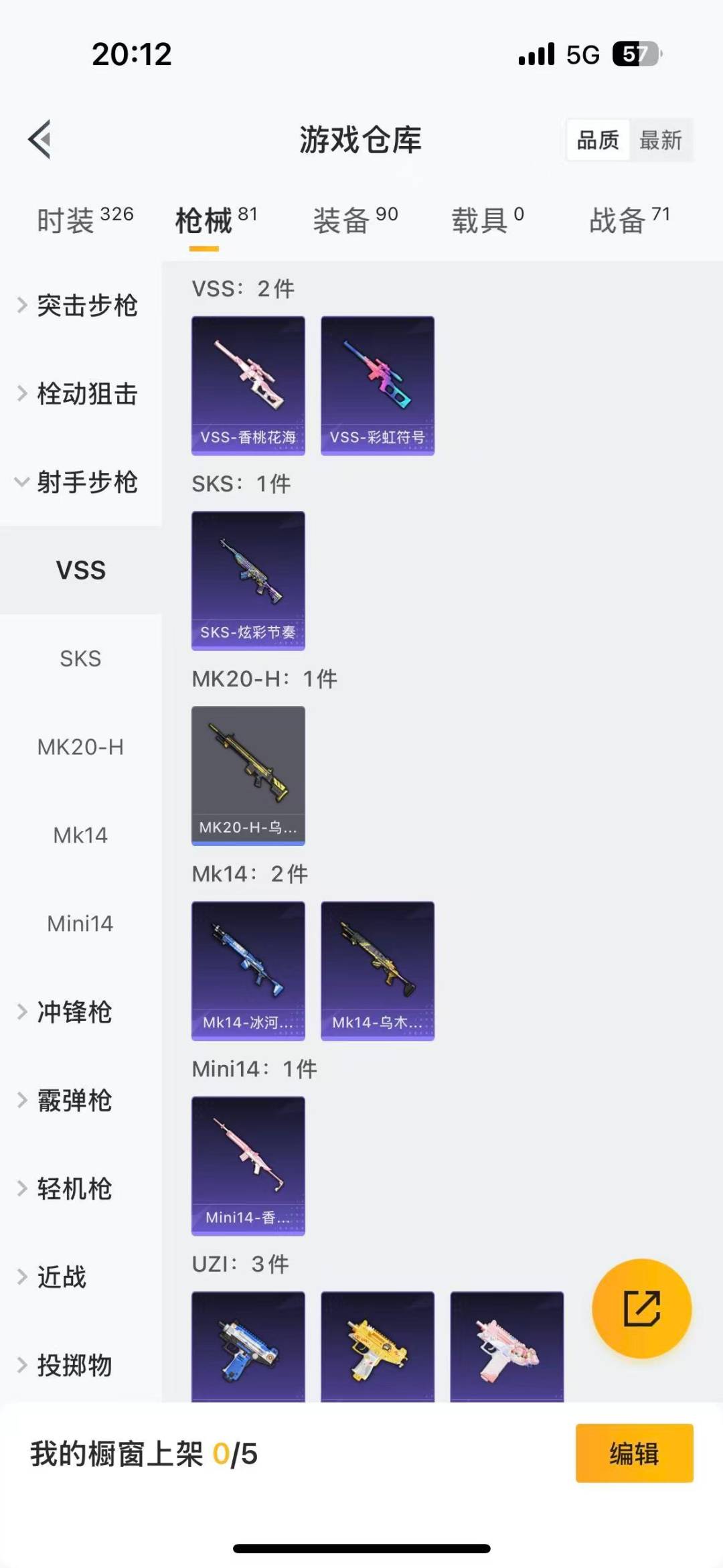The width and height of the screenshot is (723, 1568).
Task: Open the VSS-香桃花海 skin
Action: pyautogui.click(x=248, y=385)
